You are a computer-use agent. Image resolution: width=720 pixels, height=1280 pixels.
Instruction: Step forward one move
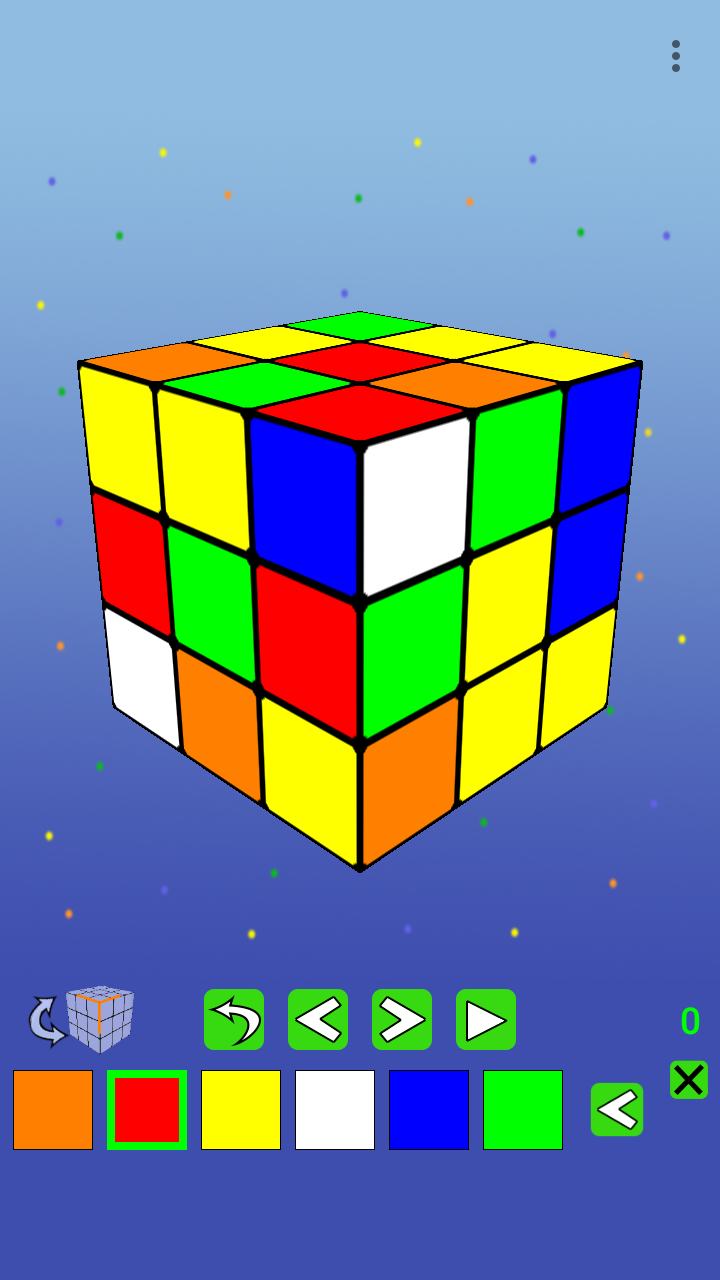coord(402,1019)
